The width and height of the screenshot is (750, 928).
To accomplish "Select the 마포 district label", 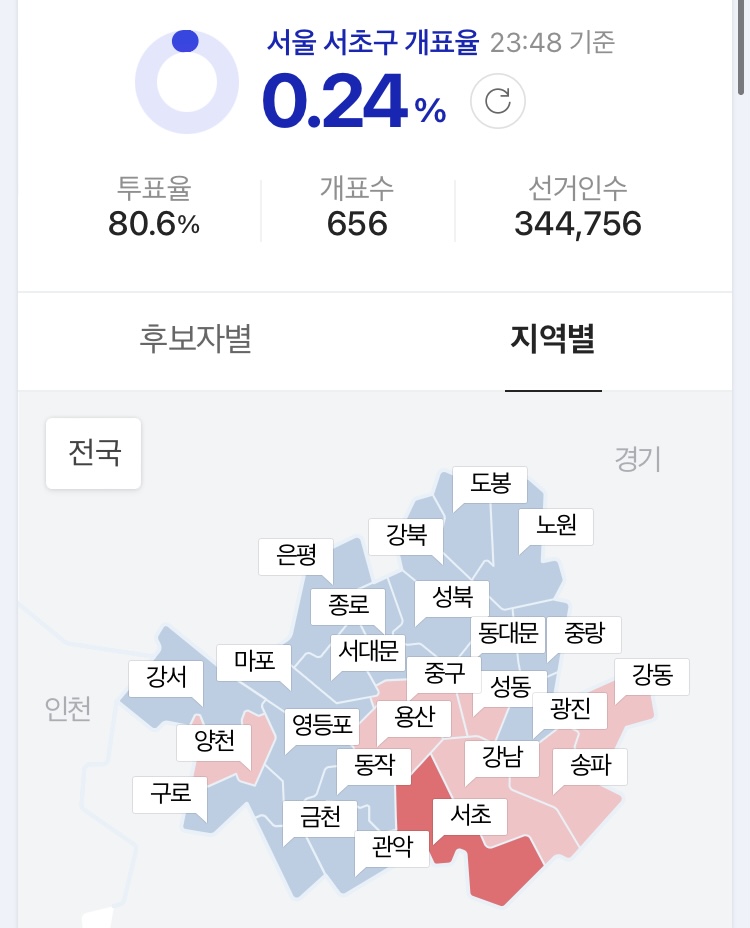I will point(254,661).
